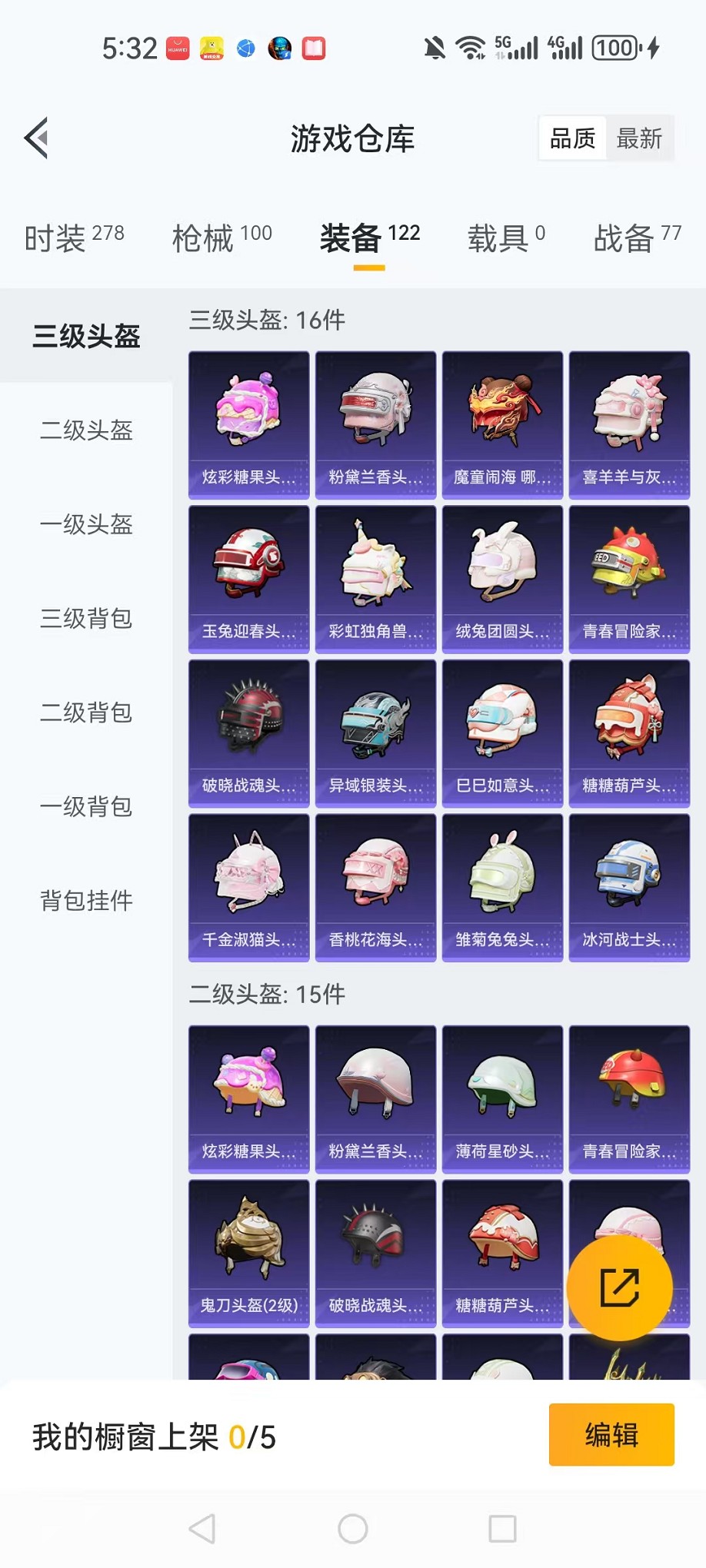Jump to the 三级背包 category

coord(86,619)
